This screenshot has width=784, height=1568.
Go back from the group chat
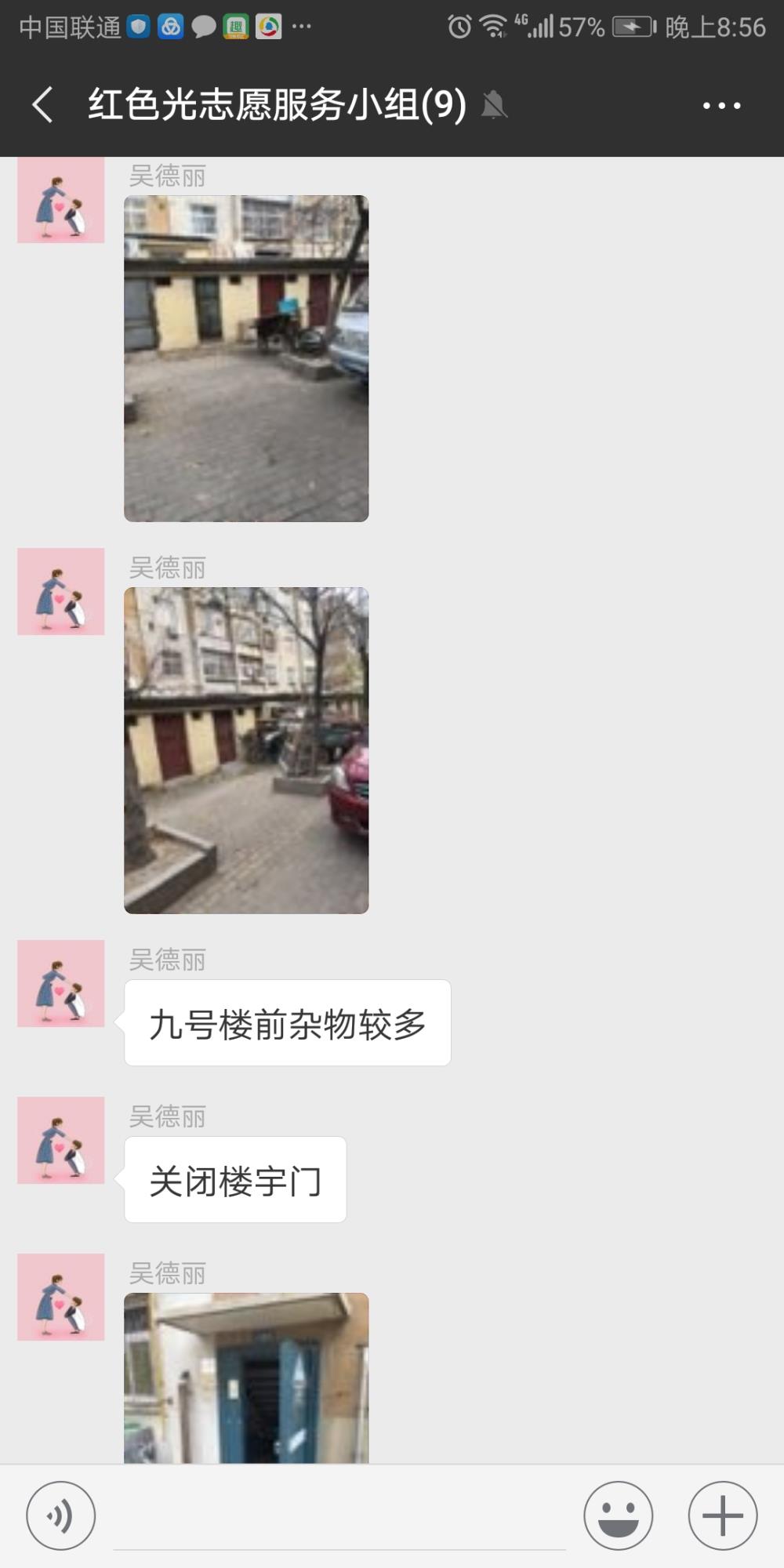point(43,105)
